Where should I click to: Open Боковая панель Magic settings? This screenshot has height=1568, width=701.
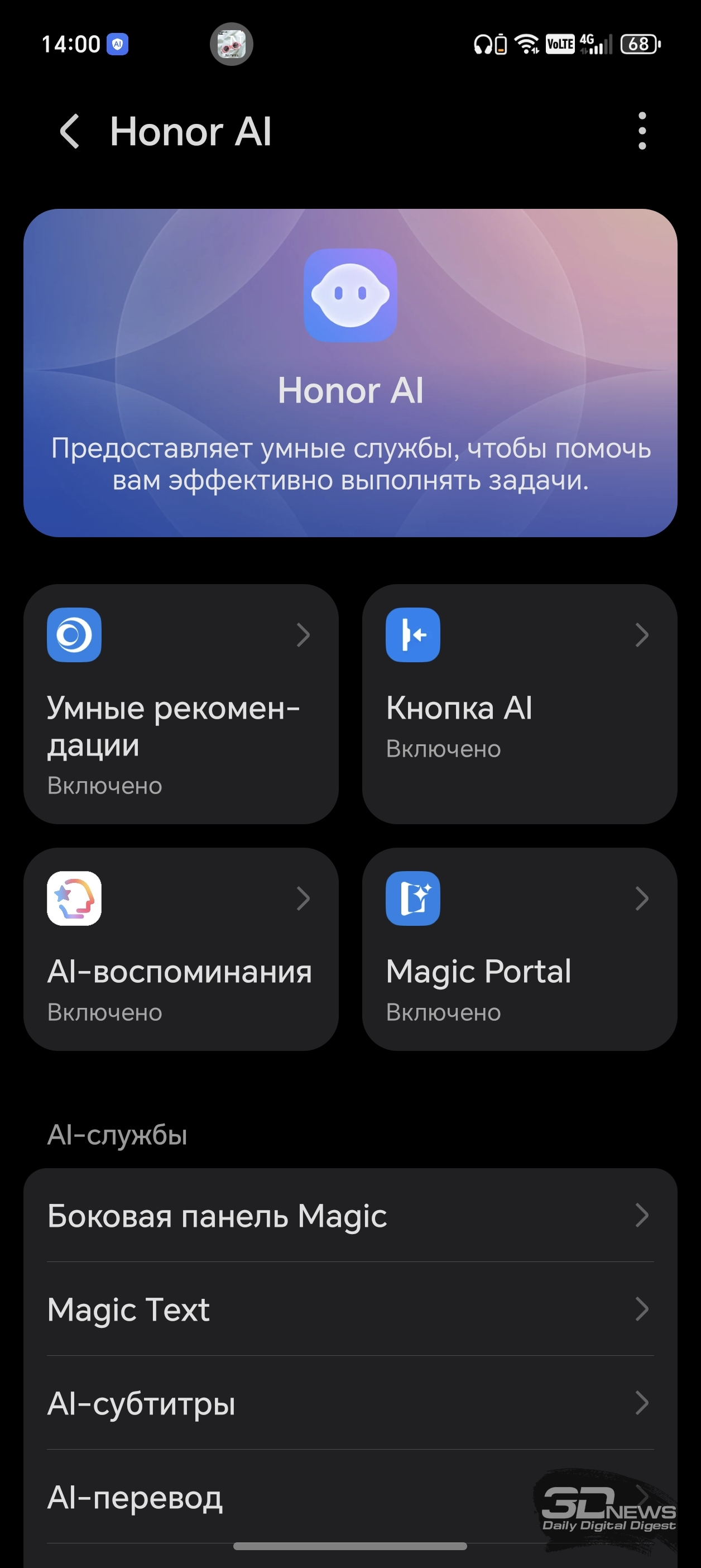pyautogui.click(x=350, y=1216)
